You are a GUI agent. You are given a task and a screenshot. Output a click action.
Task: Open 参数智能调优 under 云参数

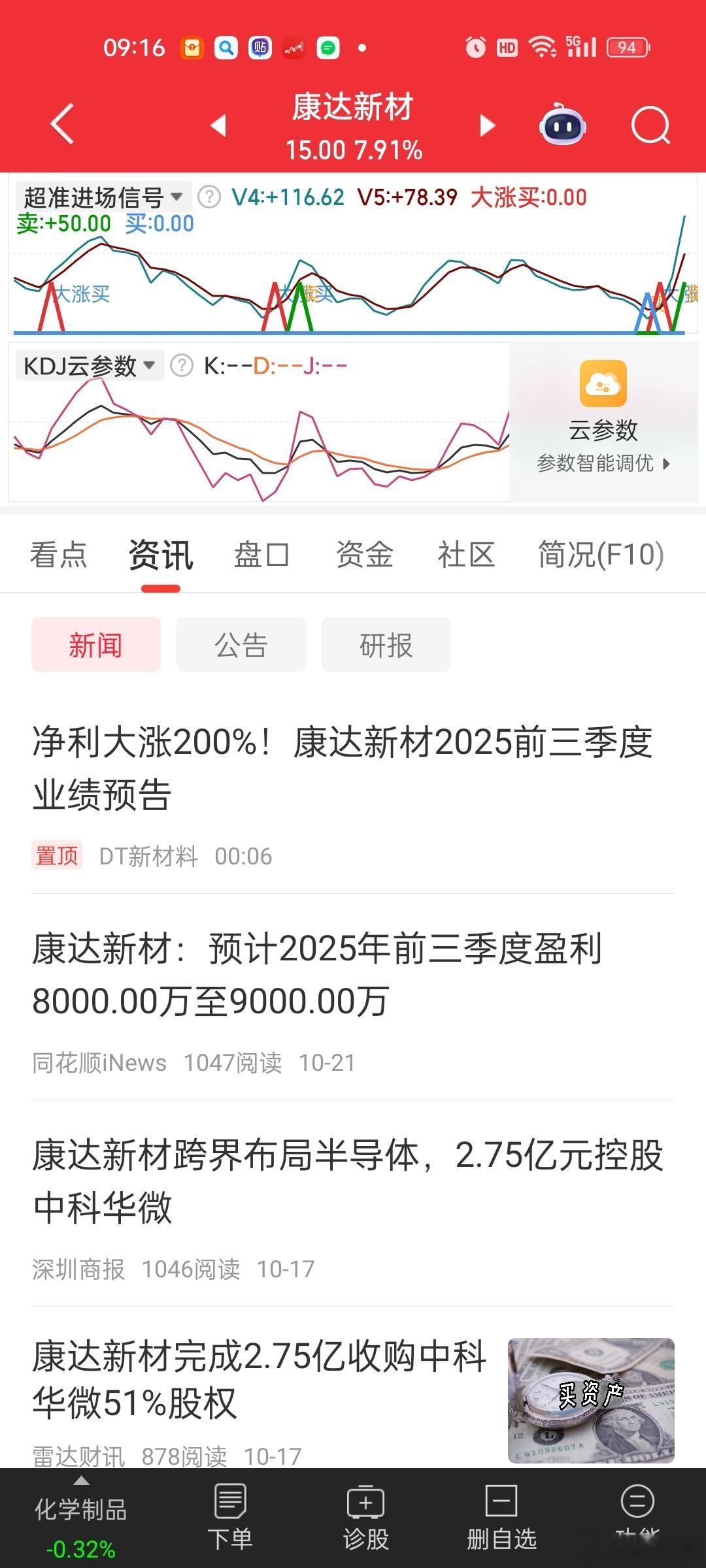pos(603,463)
